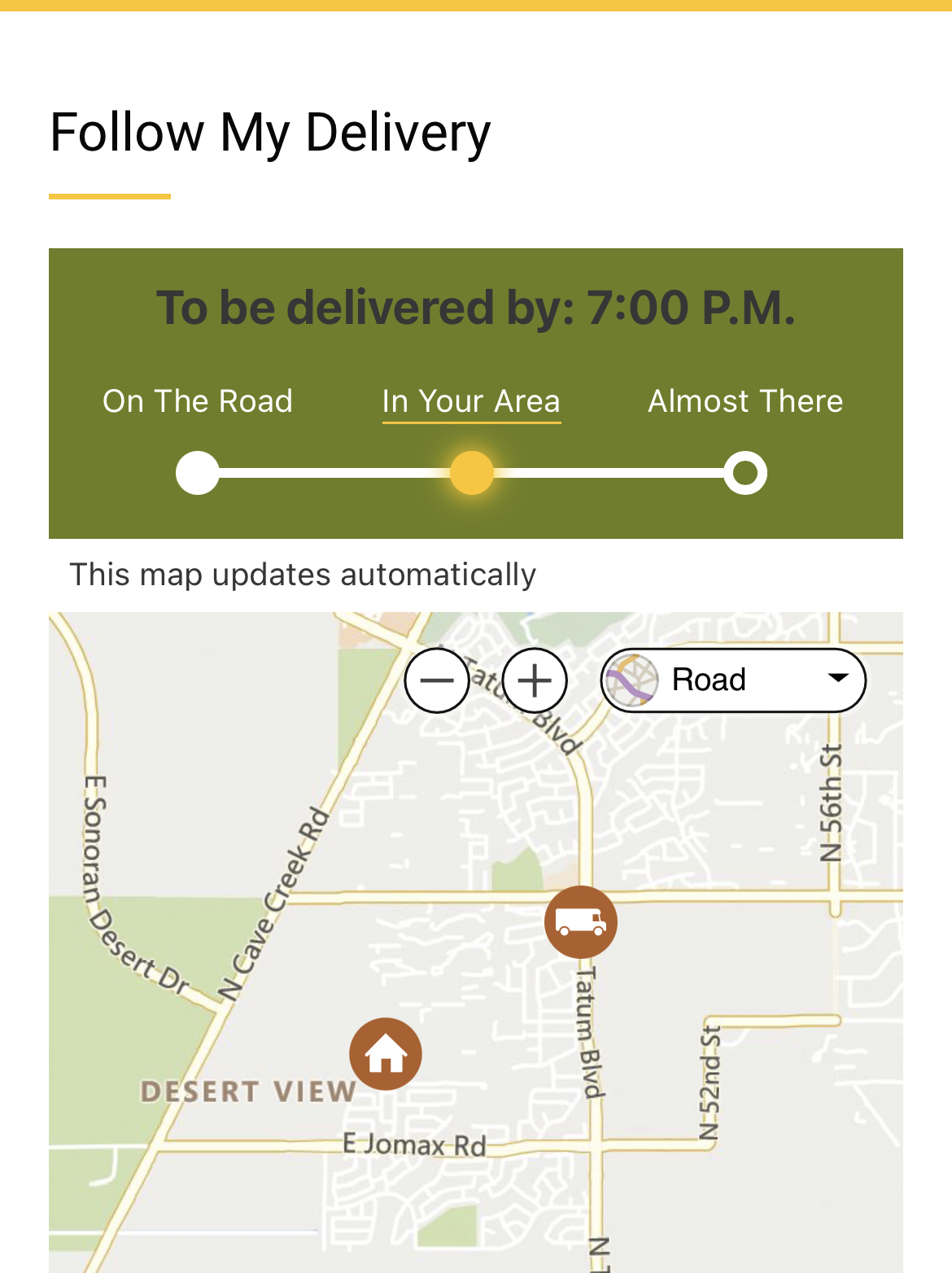
Task: Zoom in on the delivery map
Action: (535, 680)
